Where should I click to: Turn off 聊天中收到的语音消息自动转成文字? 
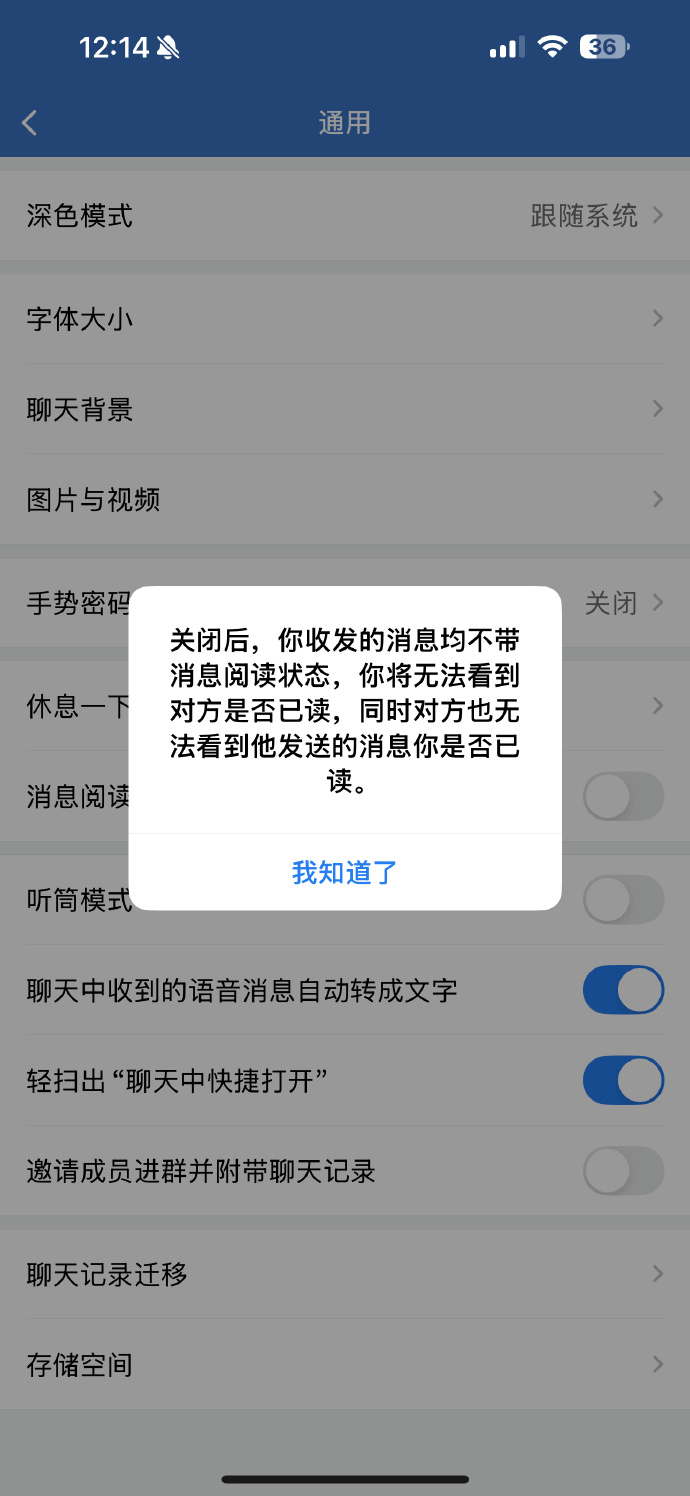click(623, 990)
